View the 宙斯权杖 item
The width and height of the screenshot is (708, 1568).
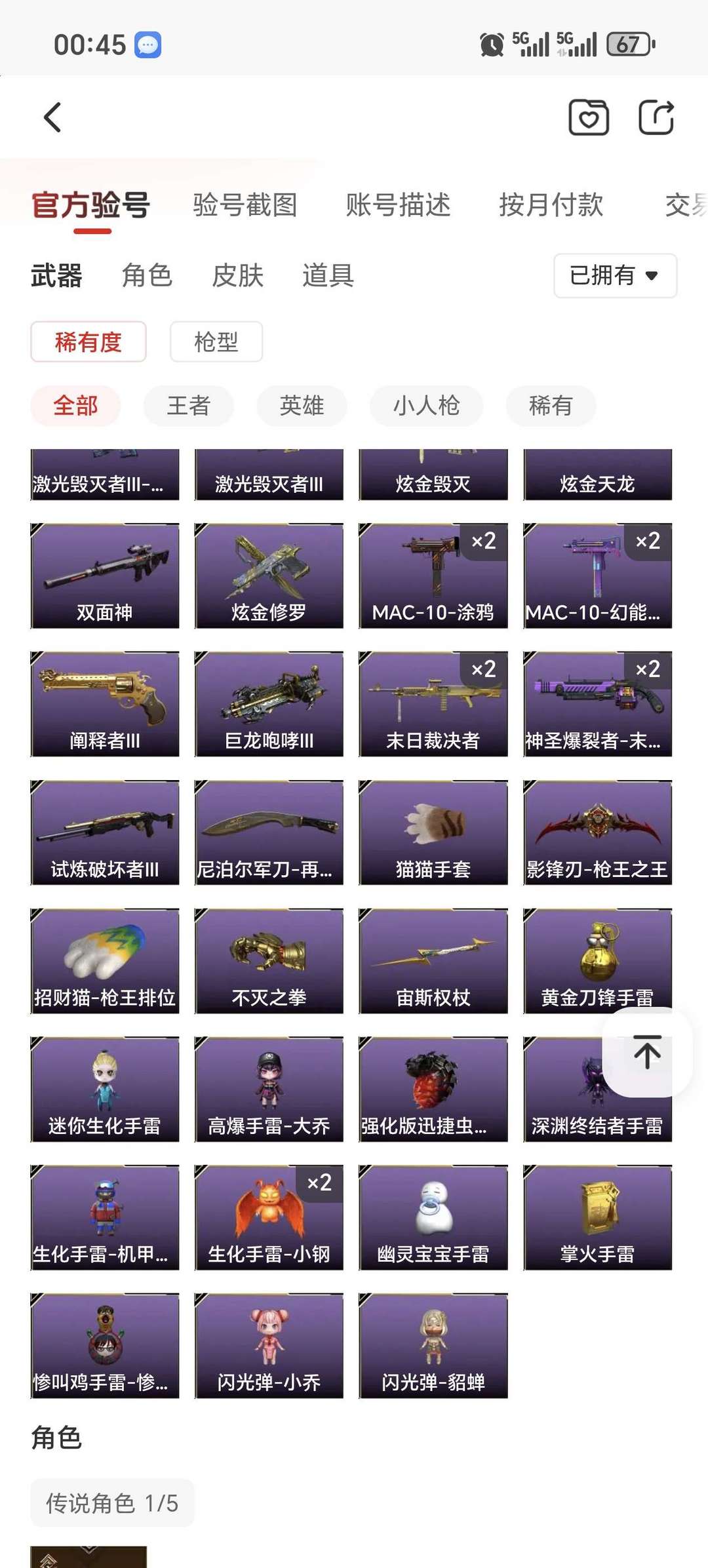click(x=433, y=961)
